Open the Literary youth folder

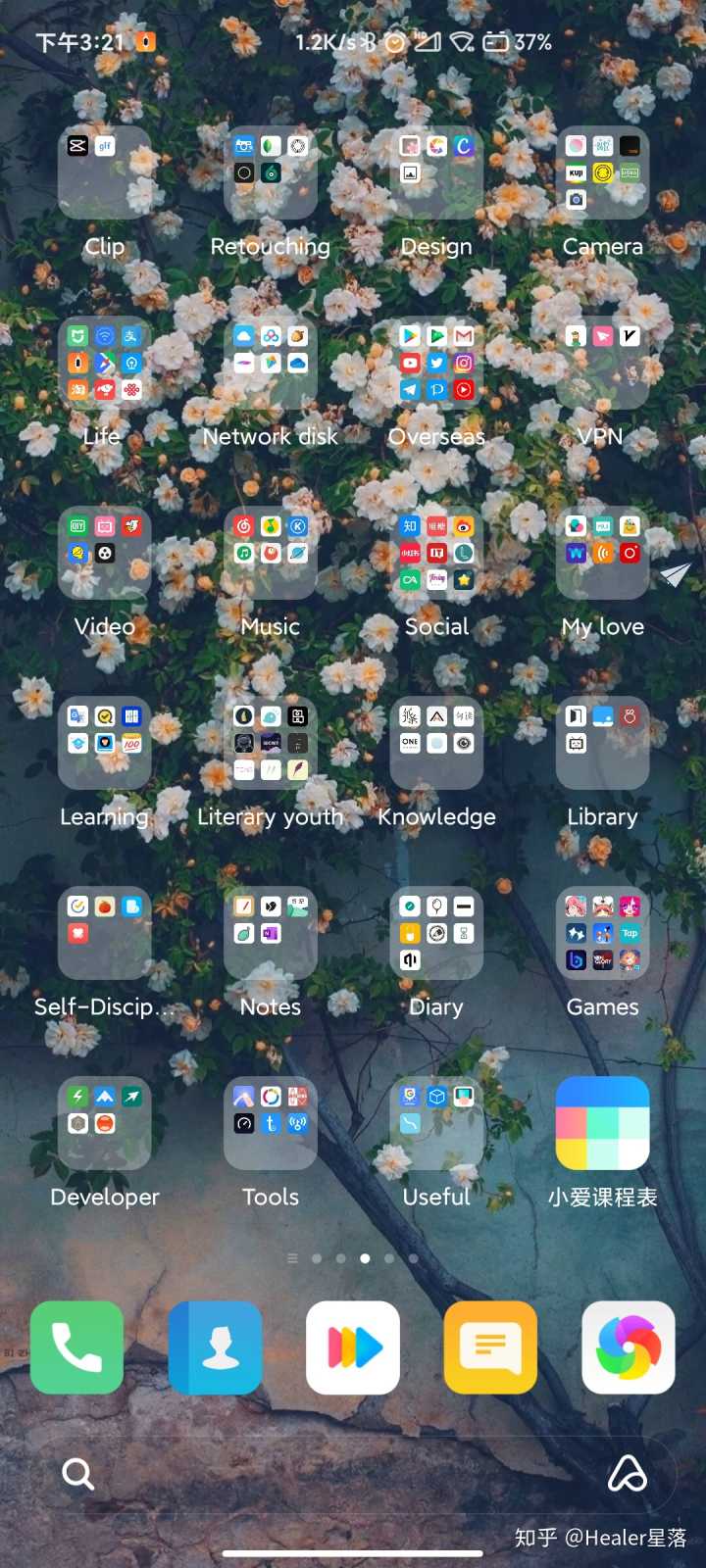click(271, 743)
